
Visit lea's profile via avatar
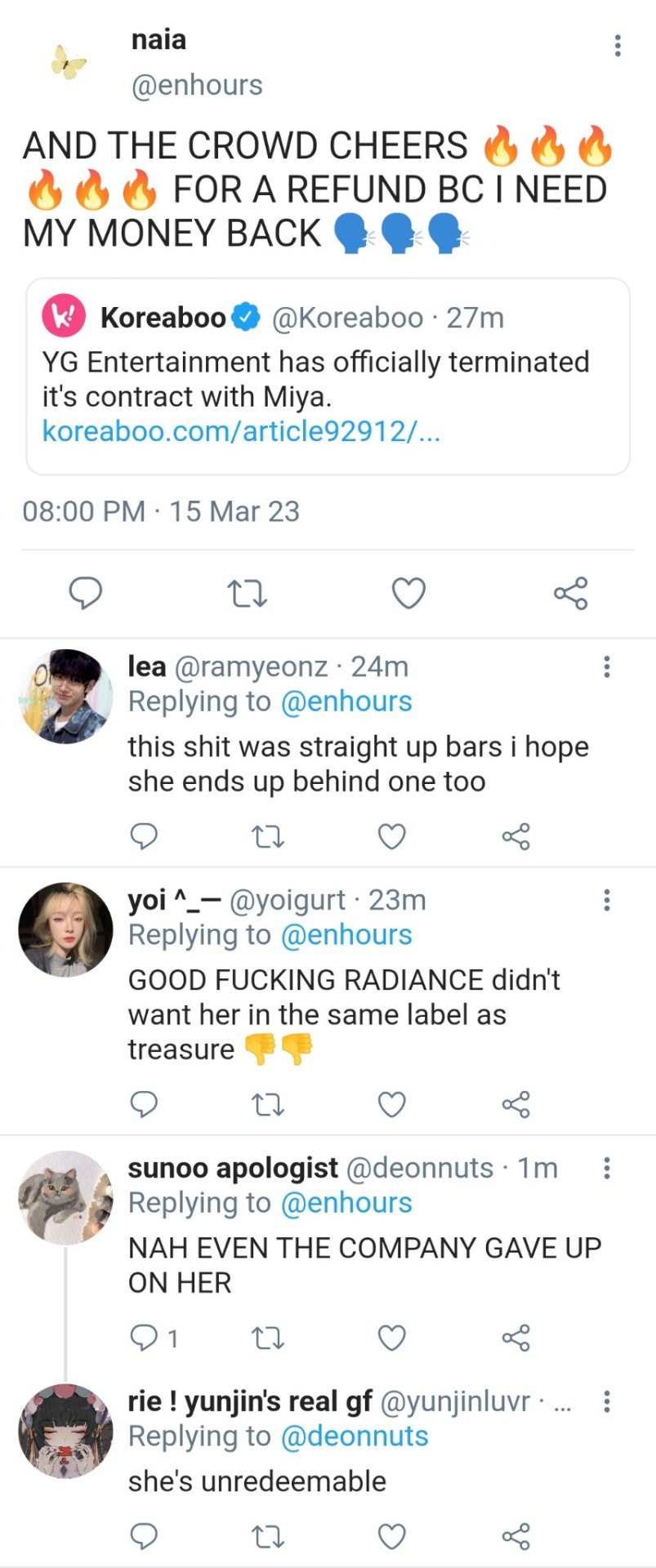[65, 696]
